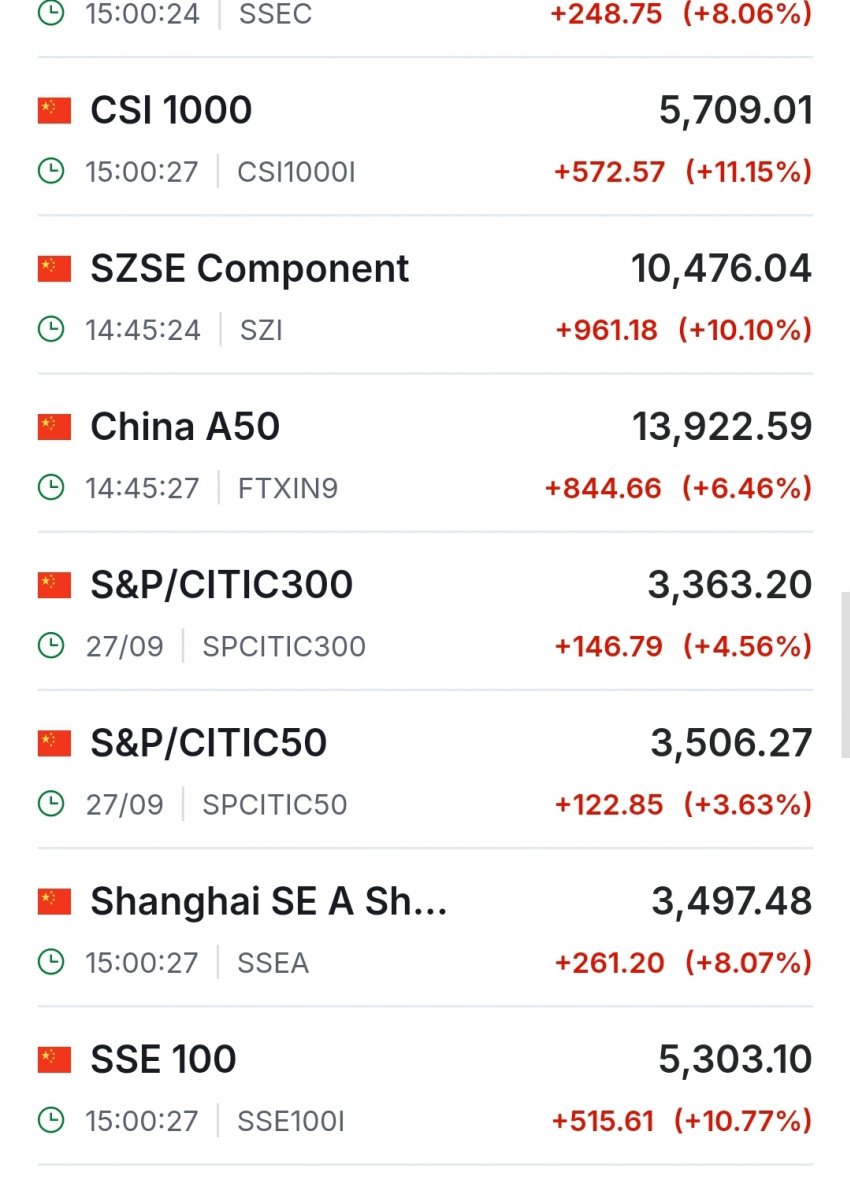Image resolution: width=850 pixels, height=1183 pixels.
Task: Open the SZSE Component index details
Action: (425, 296)
